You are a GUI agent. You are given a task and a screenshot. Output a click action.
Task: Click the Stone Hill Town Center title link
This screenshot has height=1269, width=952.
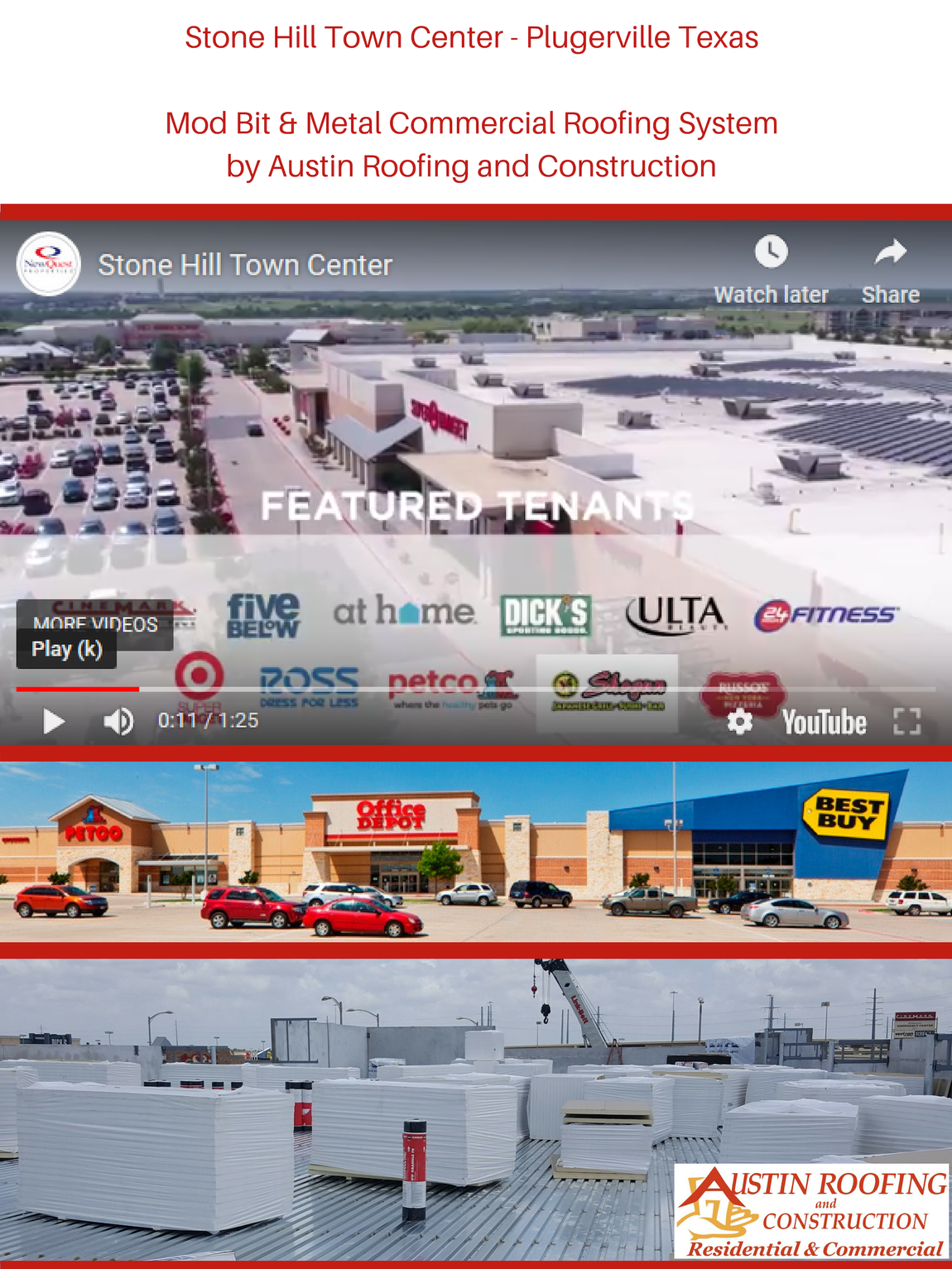coord(244,265)
